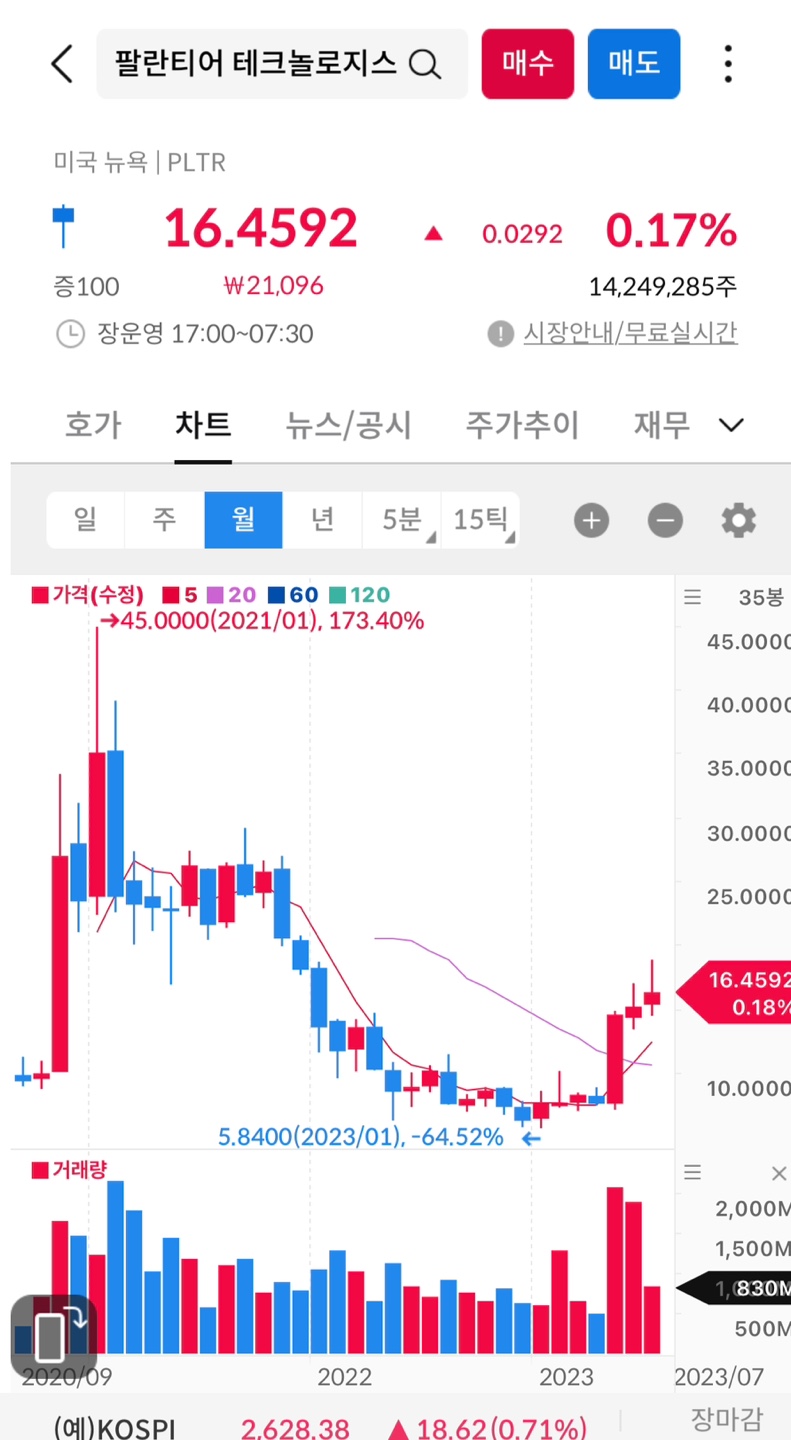Tap the blue 매도 sell button
791x1440 pixels.
634,64
